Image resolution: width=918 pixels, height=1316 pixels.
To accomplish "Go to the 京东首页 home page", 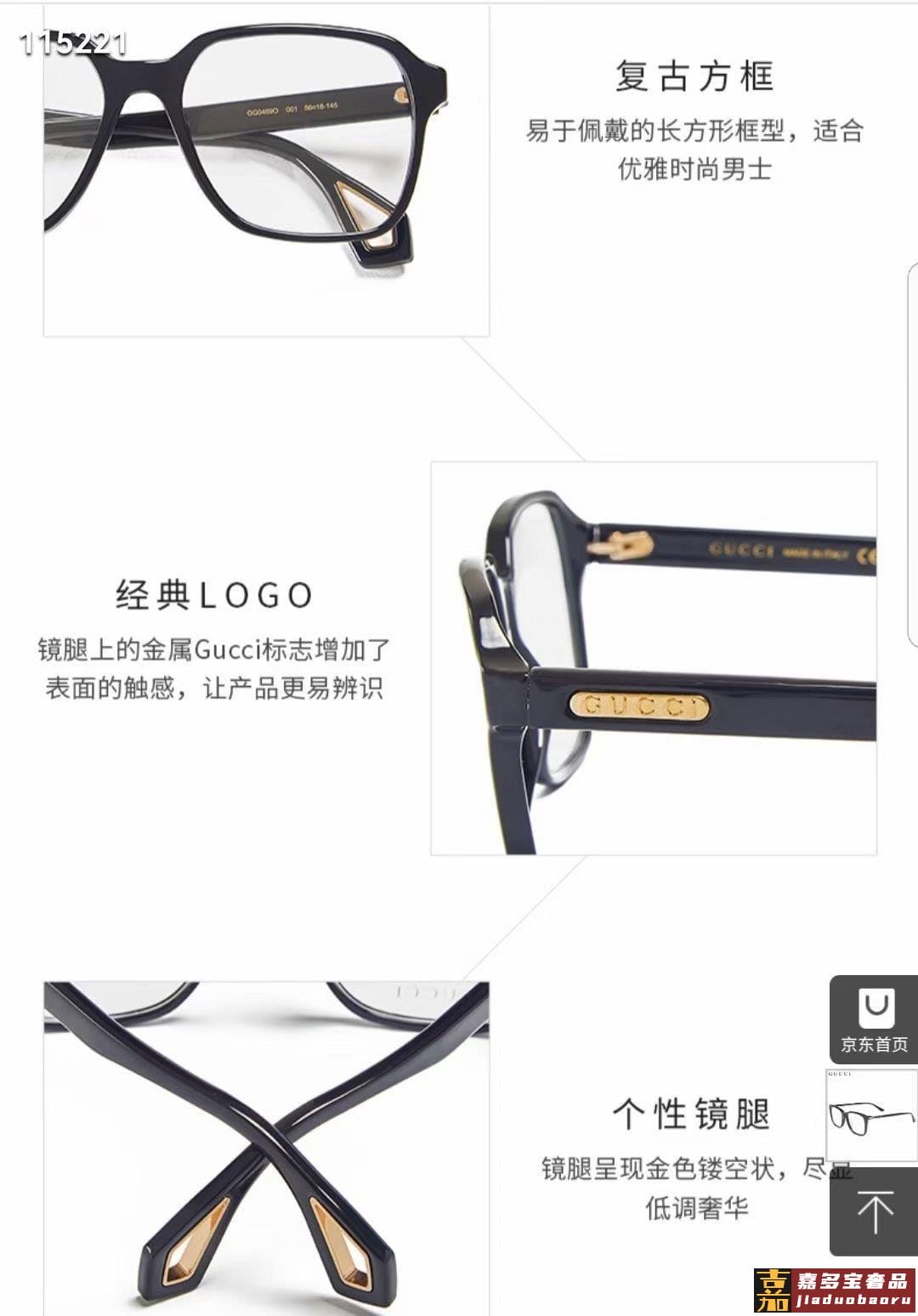I will 874,1020.
